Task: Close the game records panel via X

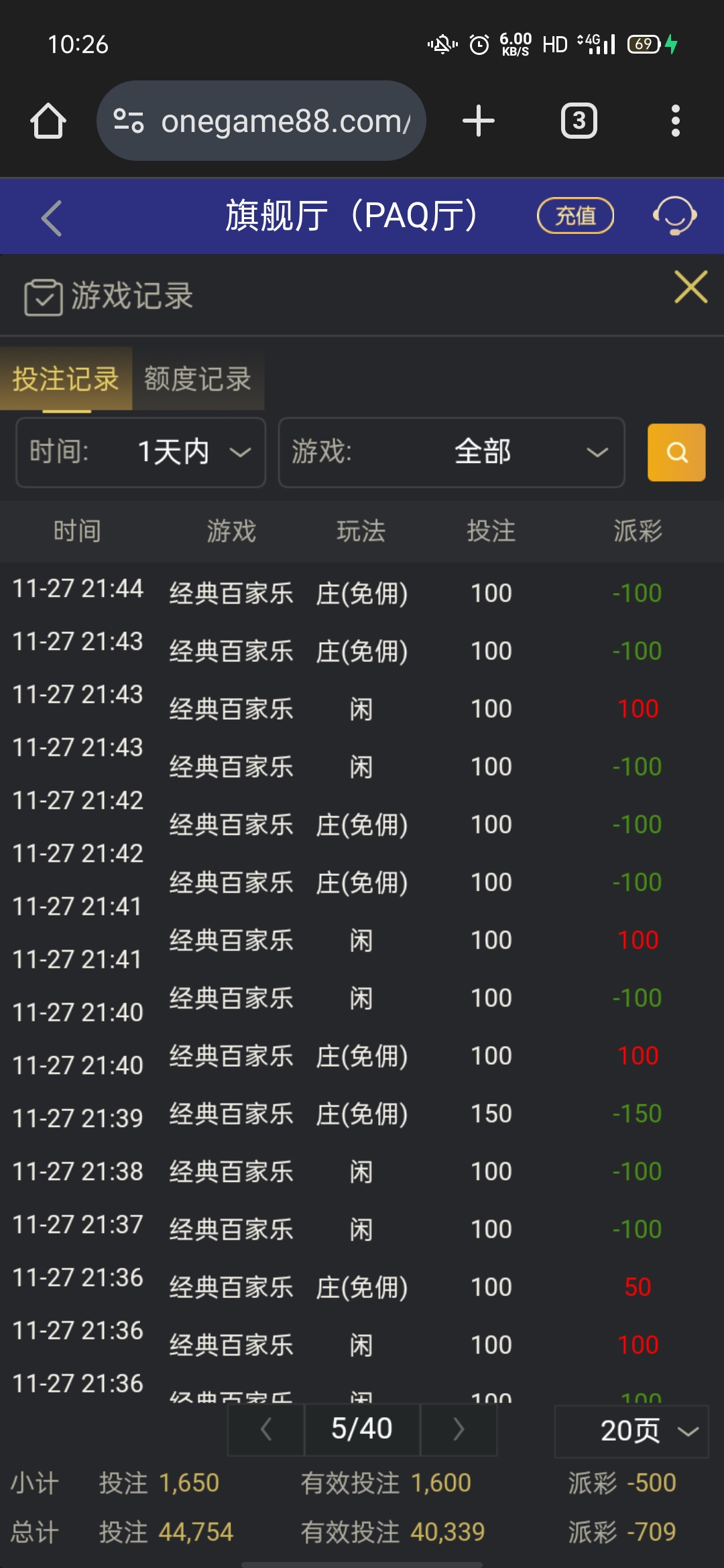Action: 690,289
